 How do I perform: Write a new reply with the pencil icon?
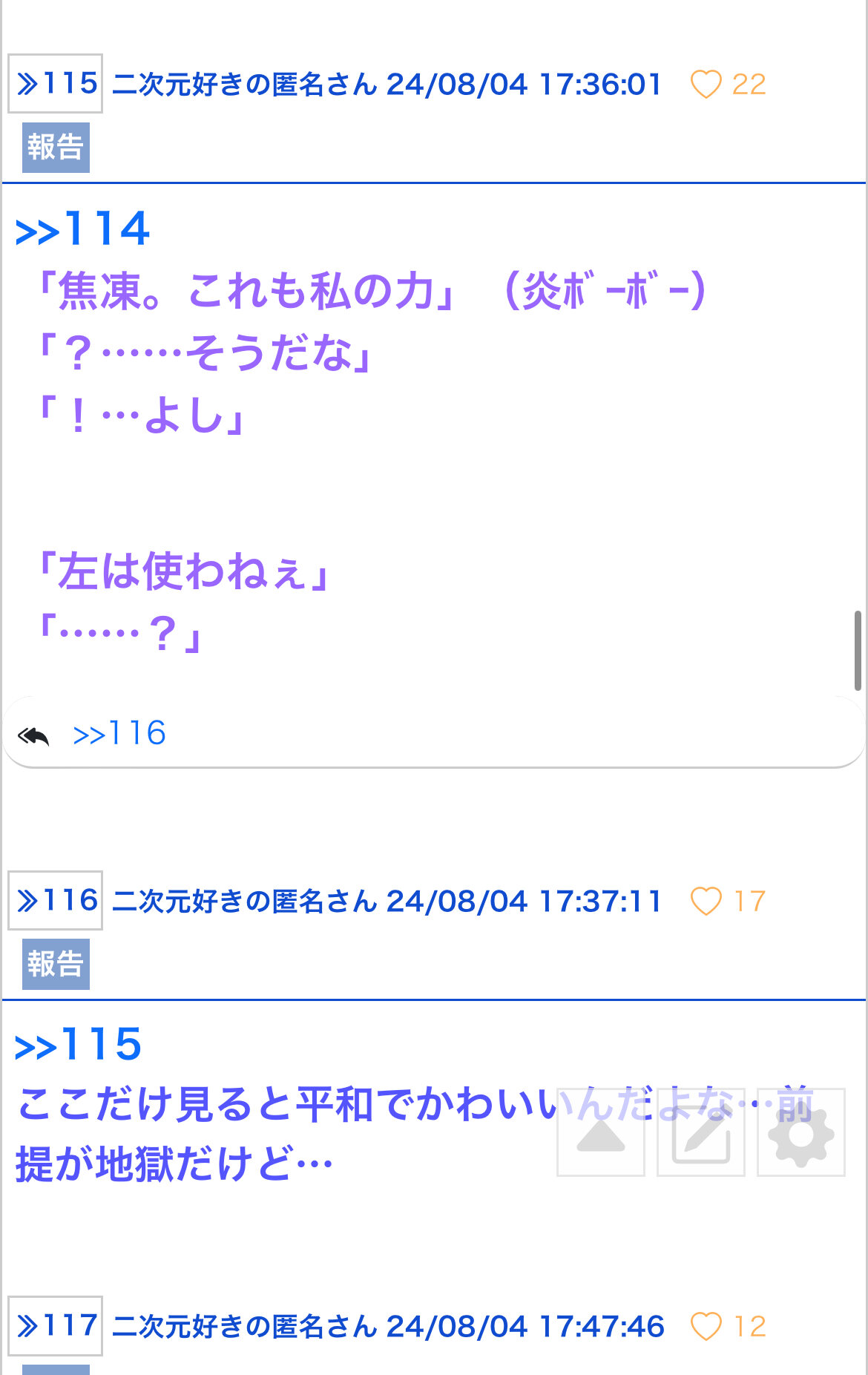[x=701, y=1133]
